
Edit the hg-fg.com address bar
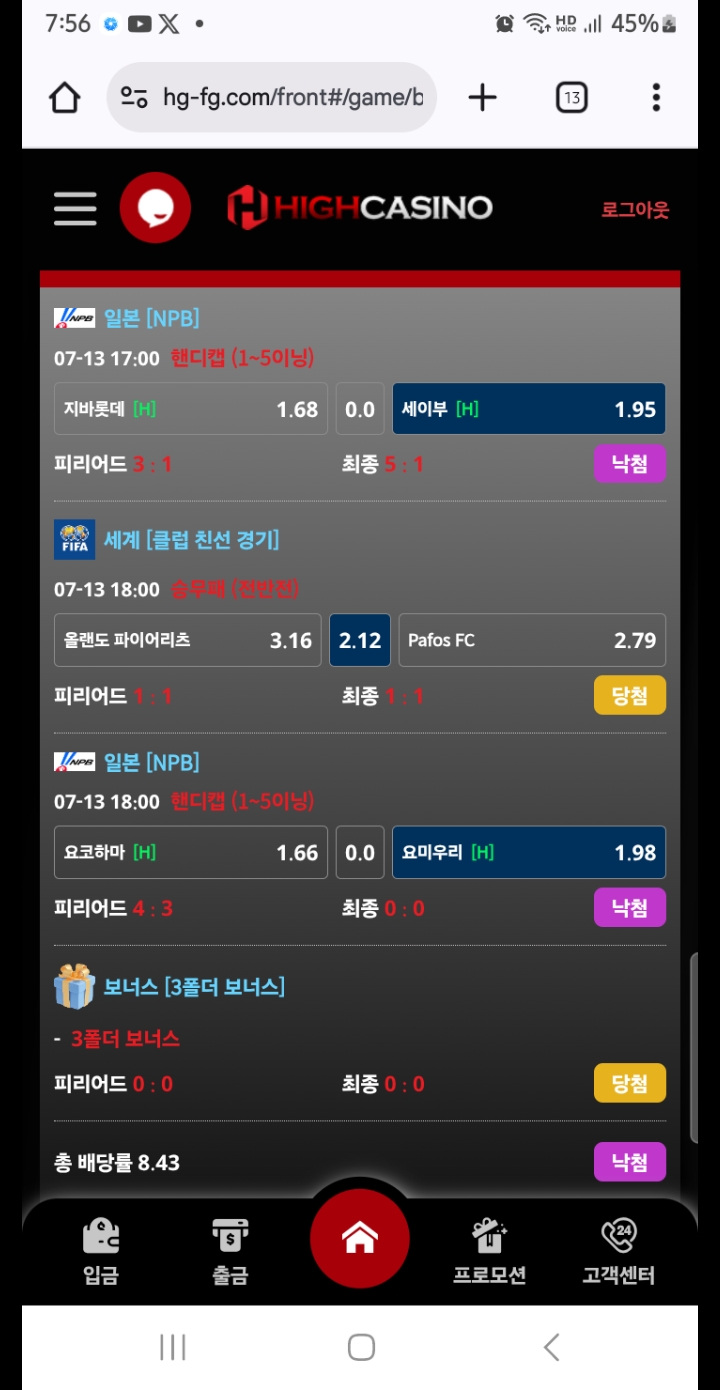coord(272,97)
